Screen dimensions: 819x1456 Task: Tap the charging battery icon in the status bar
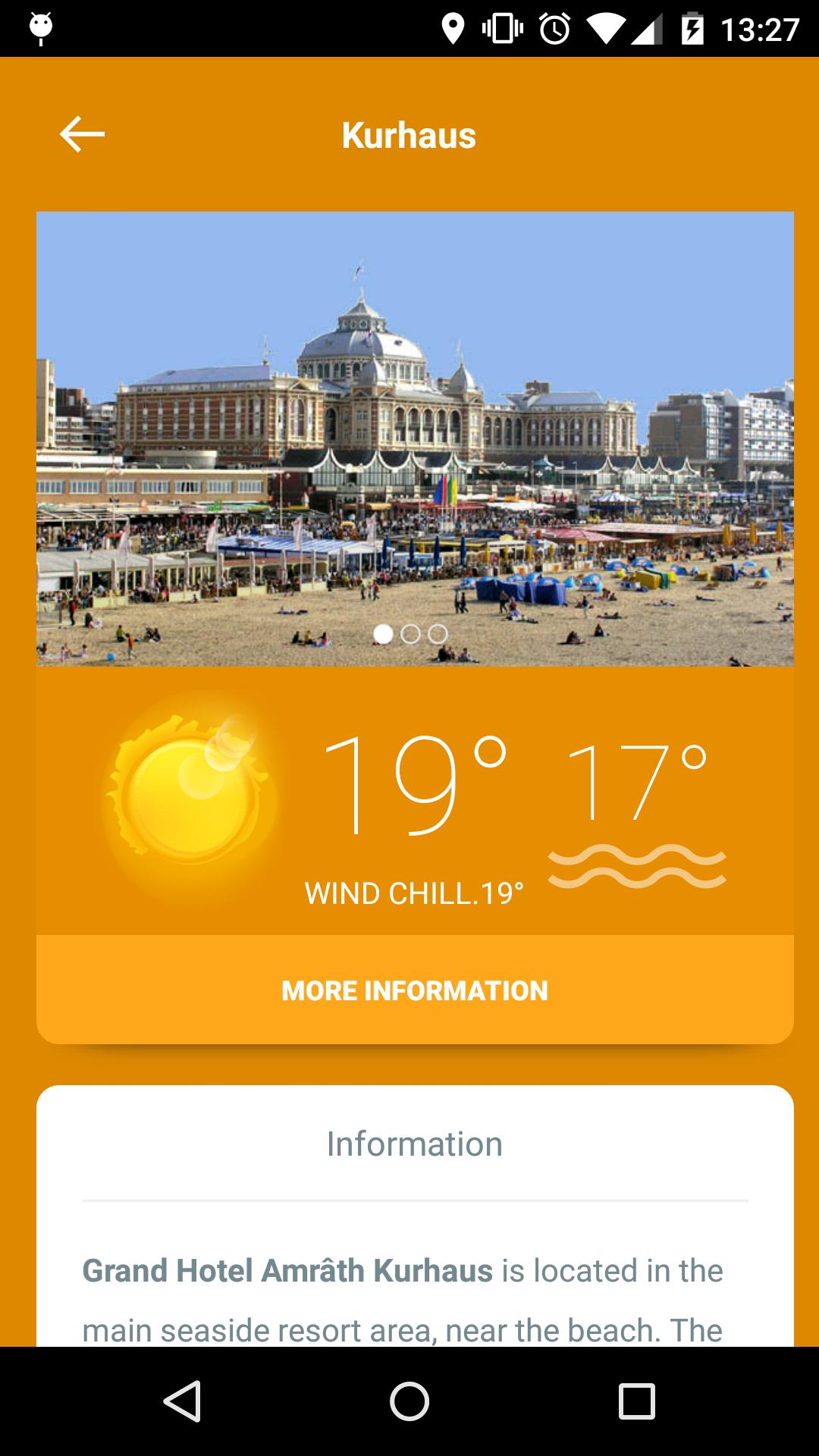tap(692, 29)
